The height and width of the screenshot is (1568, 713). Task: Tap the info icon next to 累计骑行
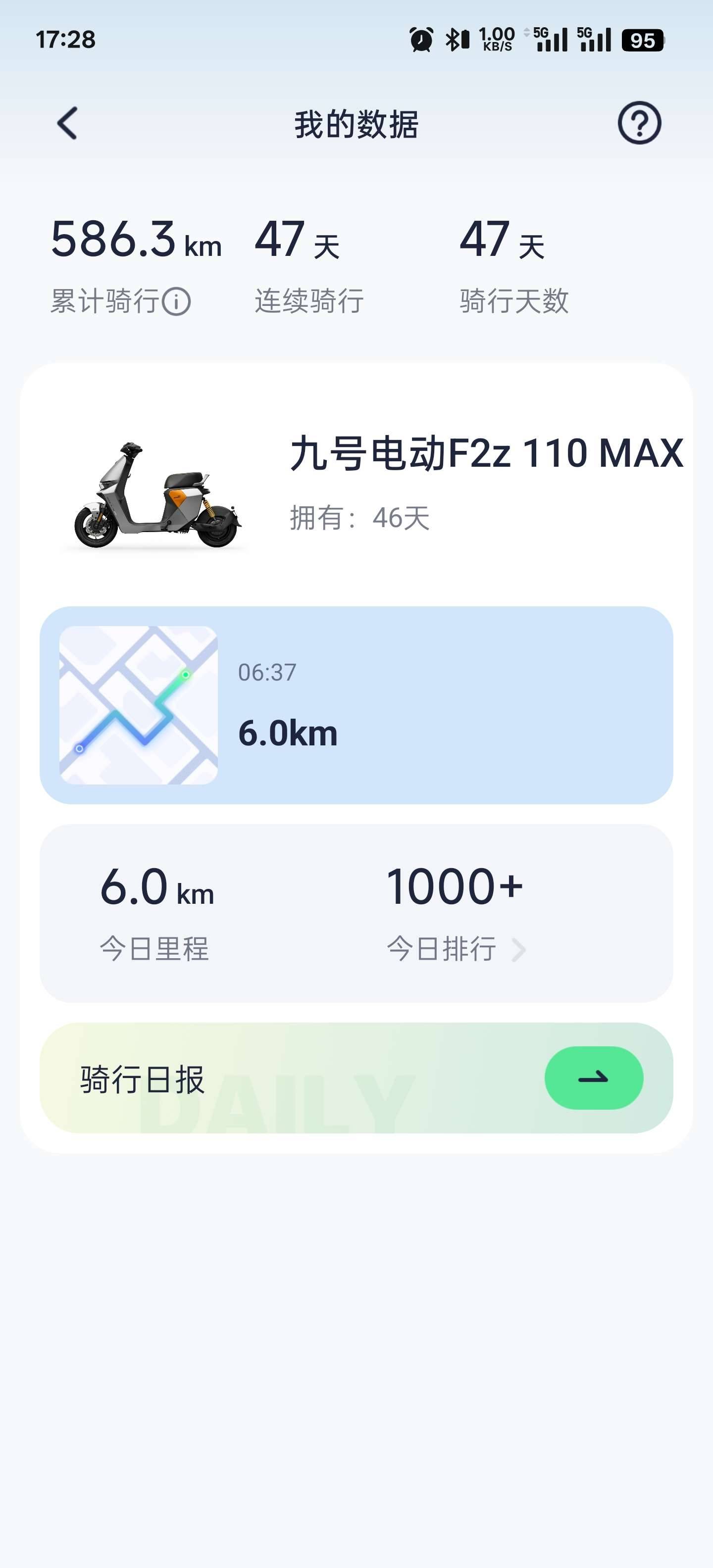[177, 302]
